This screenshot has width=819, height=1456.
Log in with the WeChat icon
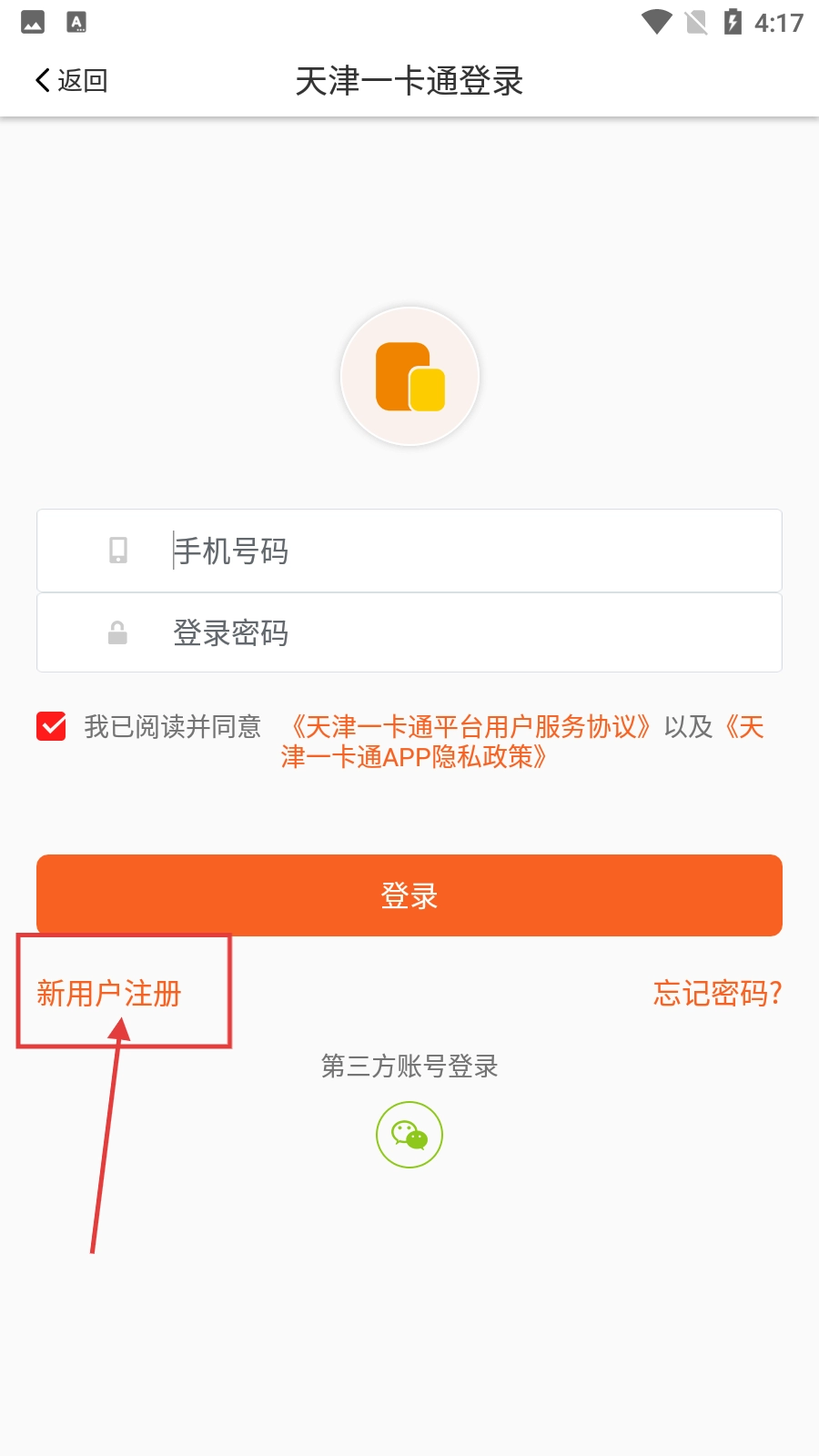click(x=409, y=1135)
